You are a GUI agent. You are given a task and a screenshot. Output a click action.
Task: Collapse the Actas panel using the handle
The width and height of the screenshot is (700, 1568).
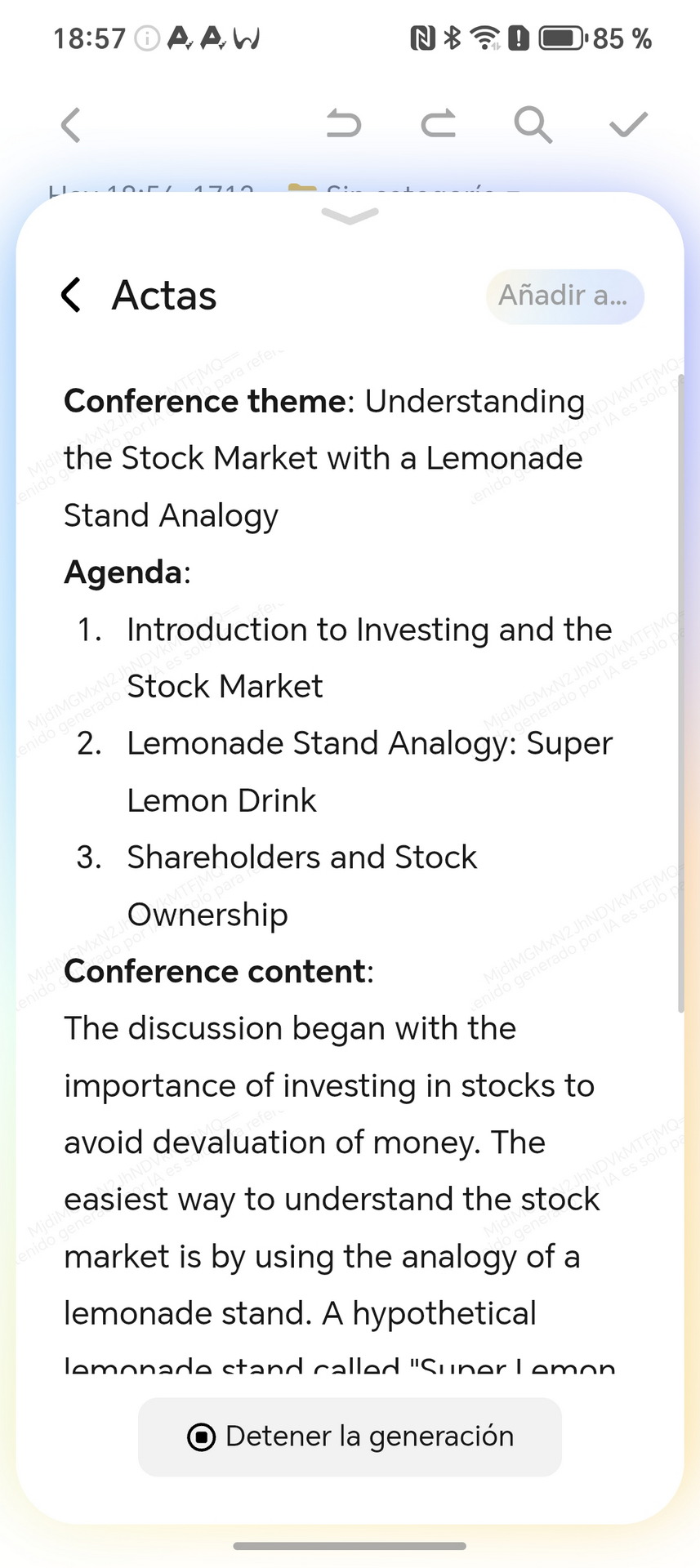[x=350, y=216]
